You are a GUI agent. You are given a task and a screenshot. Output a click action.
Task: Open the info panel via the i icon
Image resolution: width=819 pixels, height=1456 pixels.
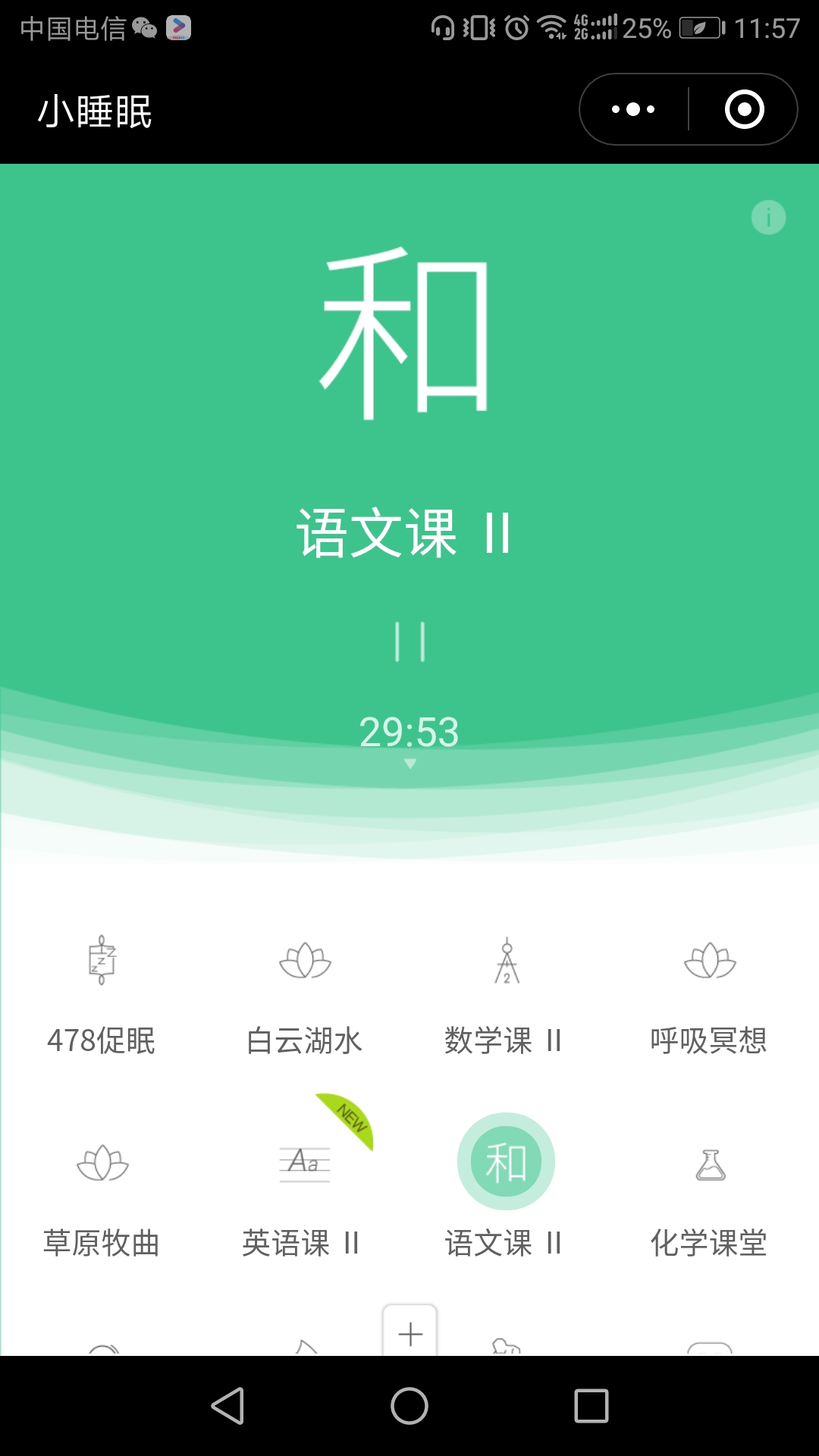coord(767,218)
